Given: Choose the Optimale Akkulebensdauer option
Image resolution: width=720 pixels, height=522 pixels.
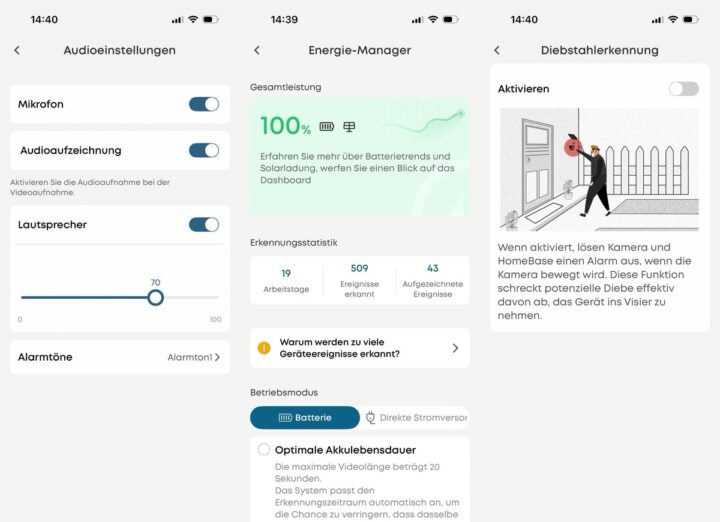Looking at the screenshot, I should 264,450.
